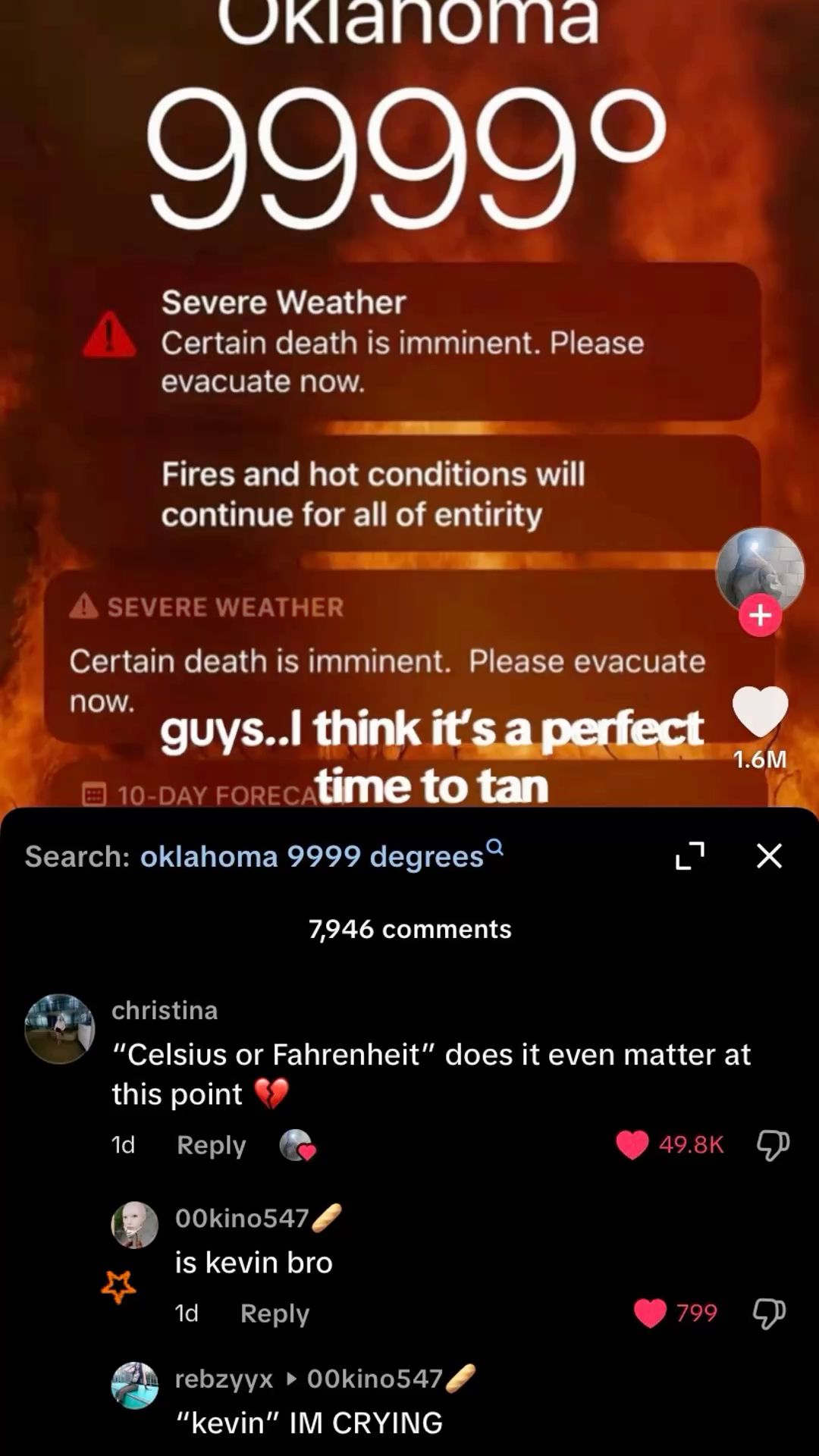Image resolution: width=819 pixels, height=1456 pixels.
Task: Reply to 00kino547's comment
Action: [x=275, y=1313]
